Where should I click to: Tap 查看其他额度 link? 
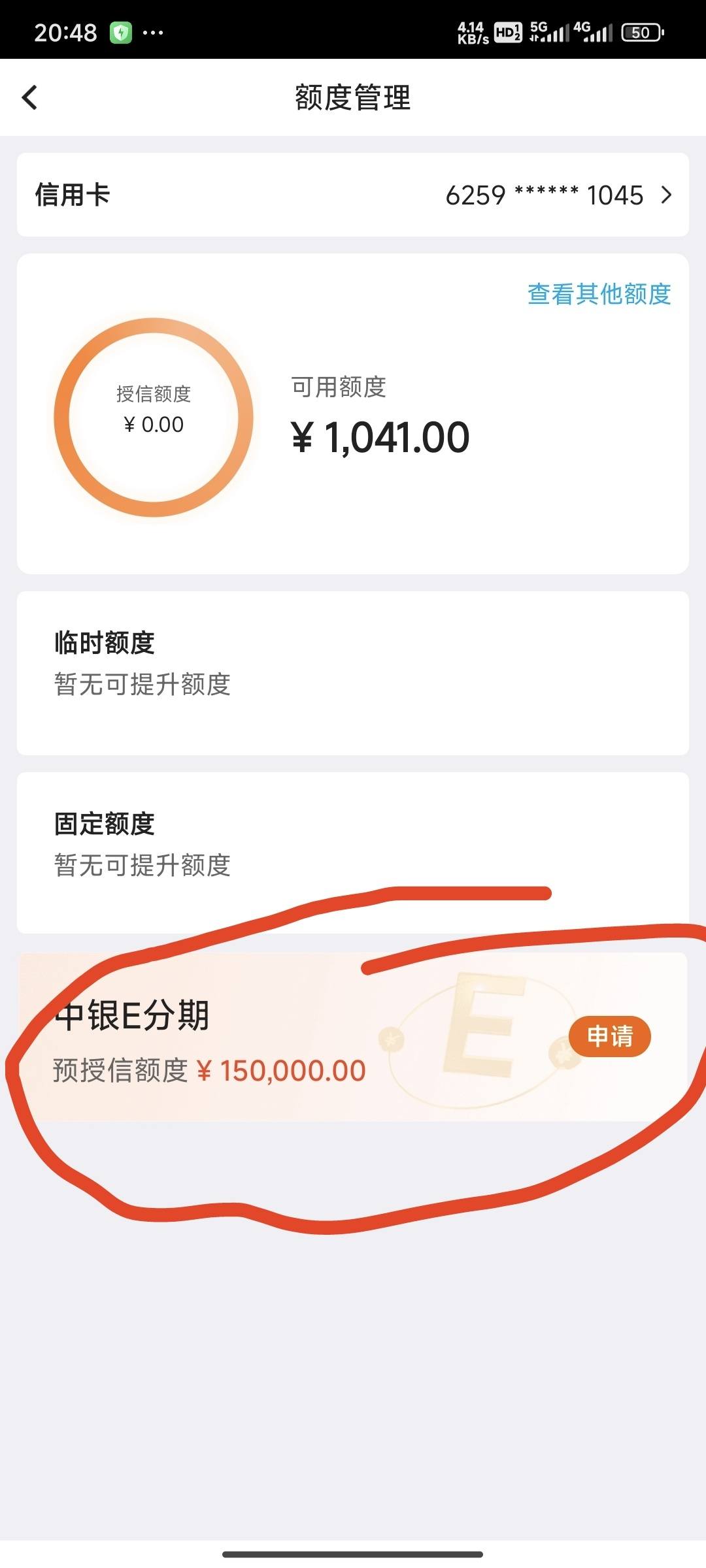click(x=599, y=294)
